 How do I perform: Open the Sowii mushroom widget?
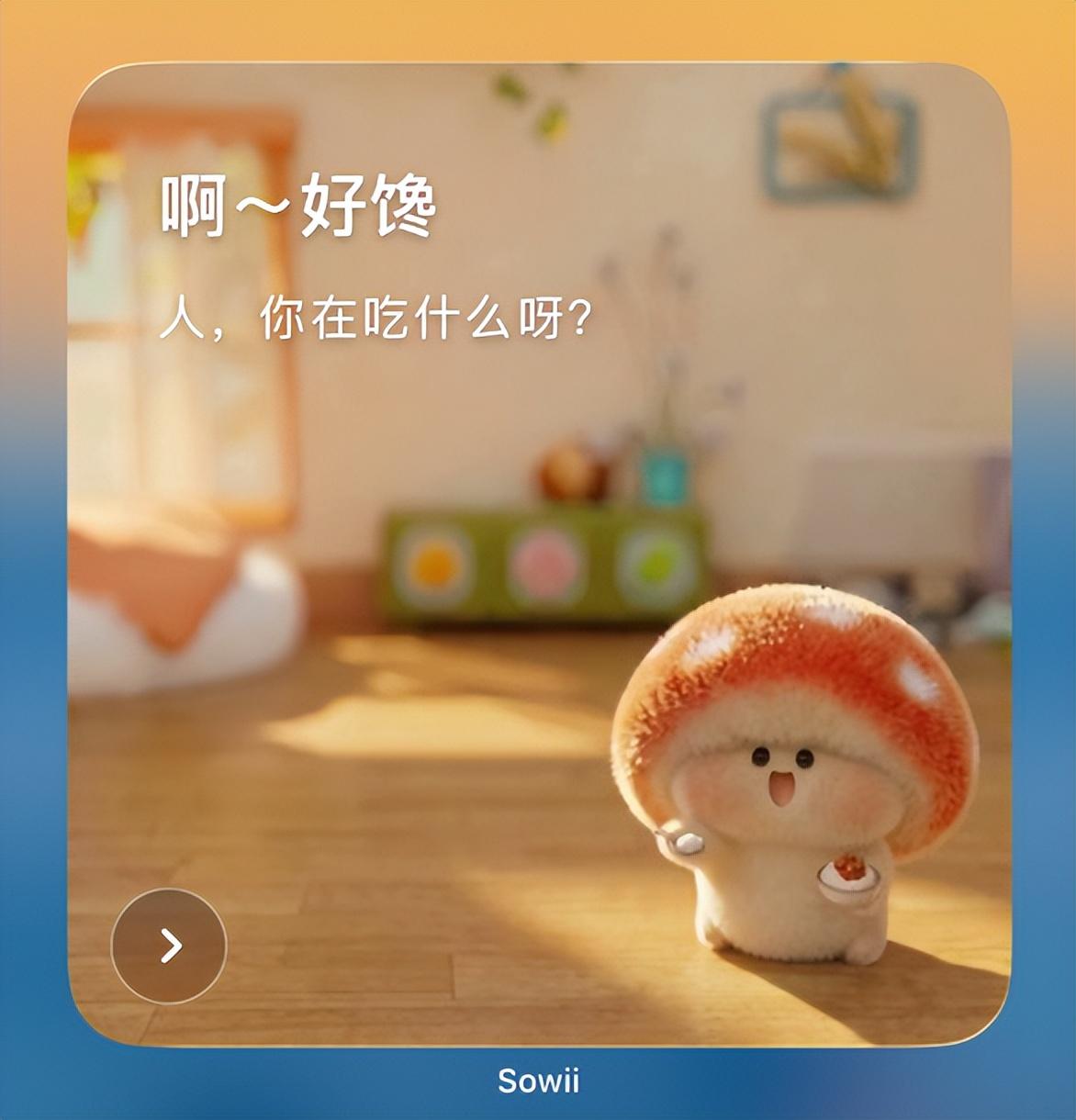point(539,554)
